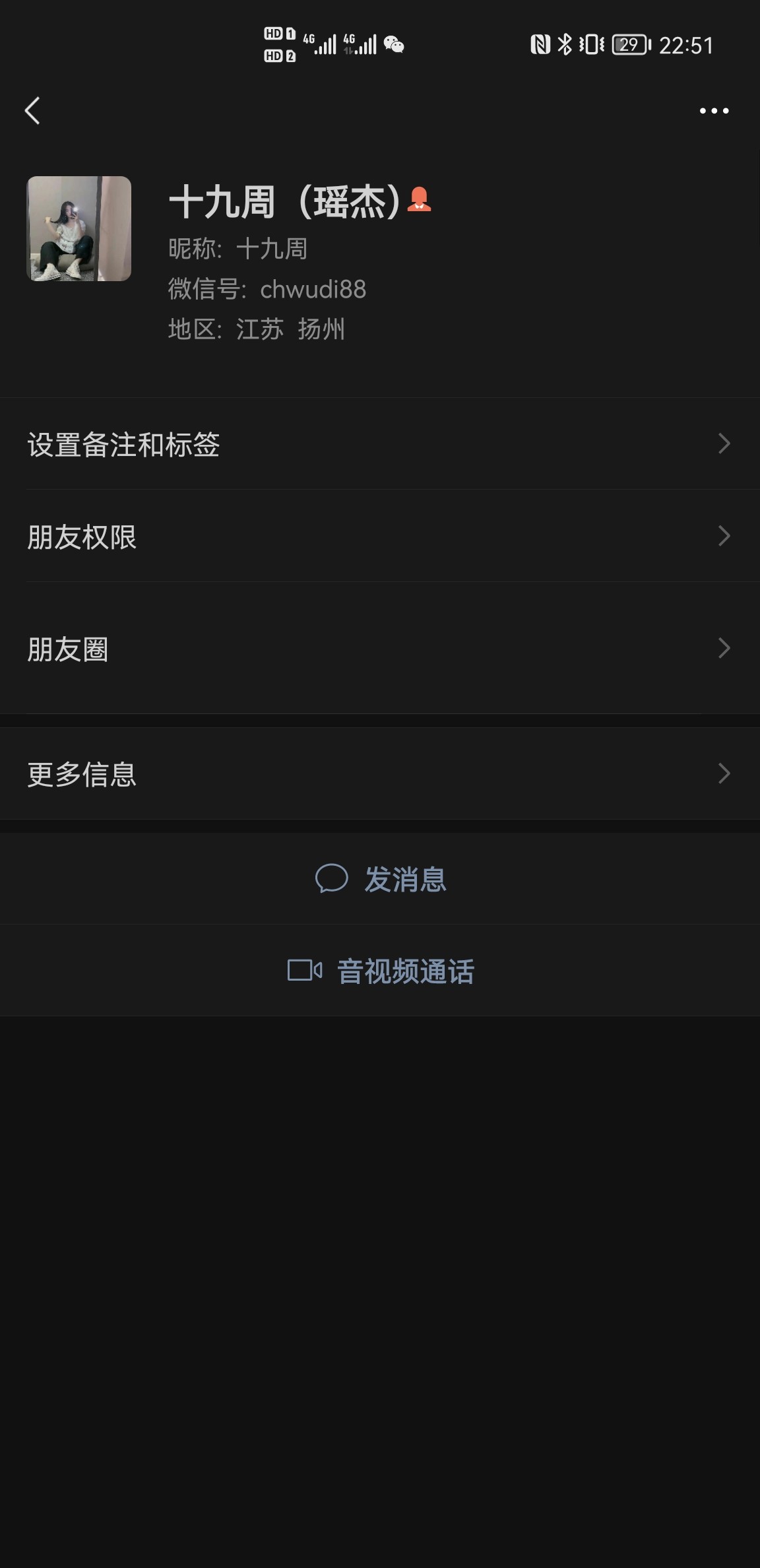Tap the WeChat status bar icon
The height and width of the screenshot is (1568, 760).
click(x=392, y=46)
